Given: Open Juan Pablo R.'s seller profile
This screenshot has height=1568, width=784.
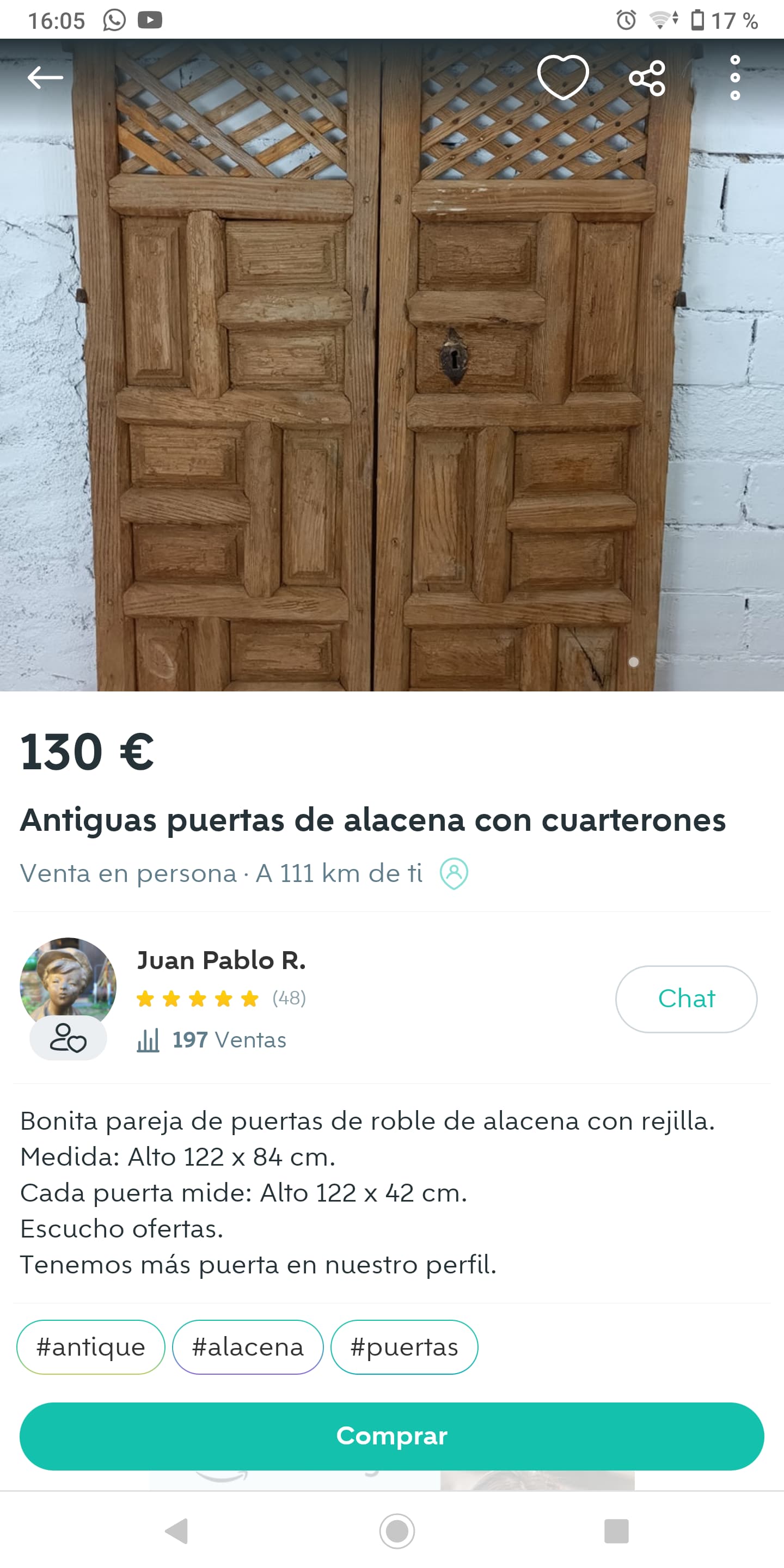Looking at the screenshot, I should tap(221, 960).
